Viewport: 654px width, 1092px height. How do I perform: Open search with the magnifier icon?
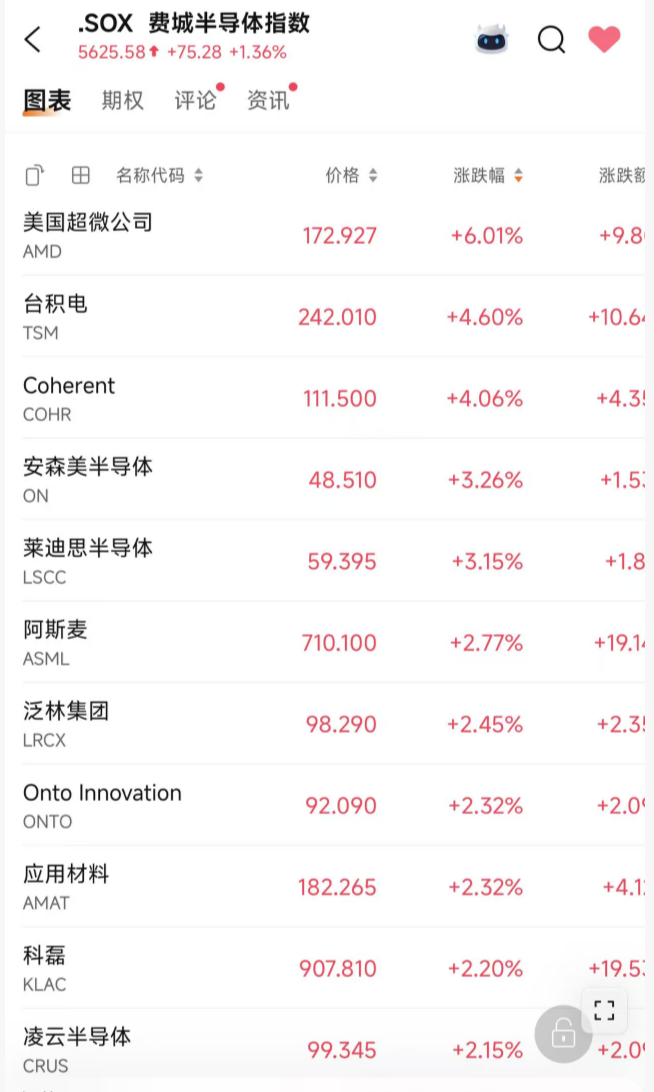(551, 40)
